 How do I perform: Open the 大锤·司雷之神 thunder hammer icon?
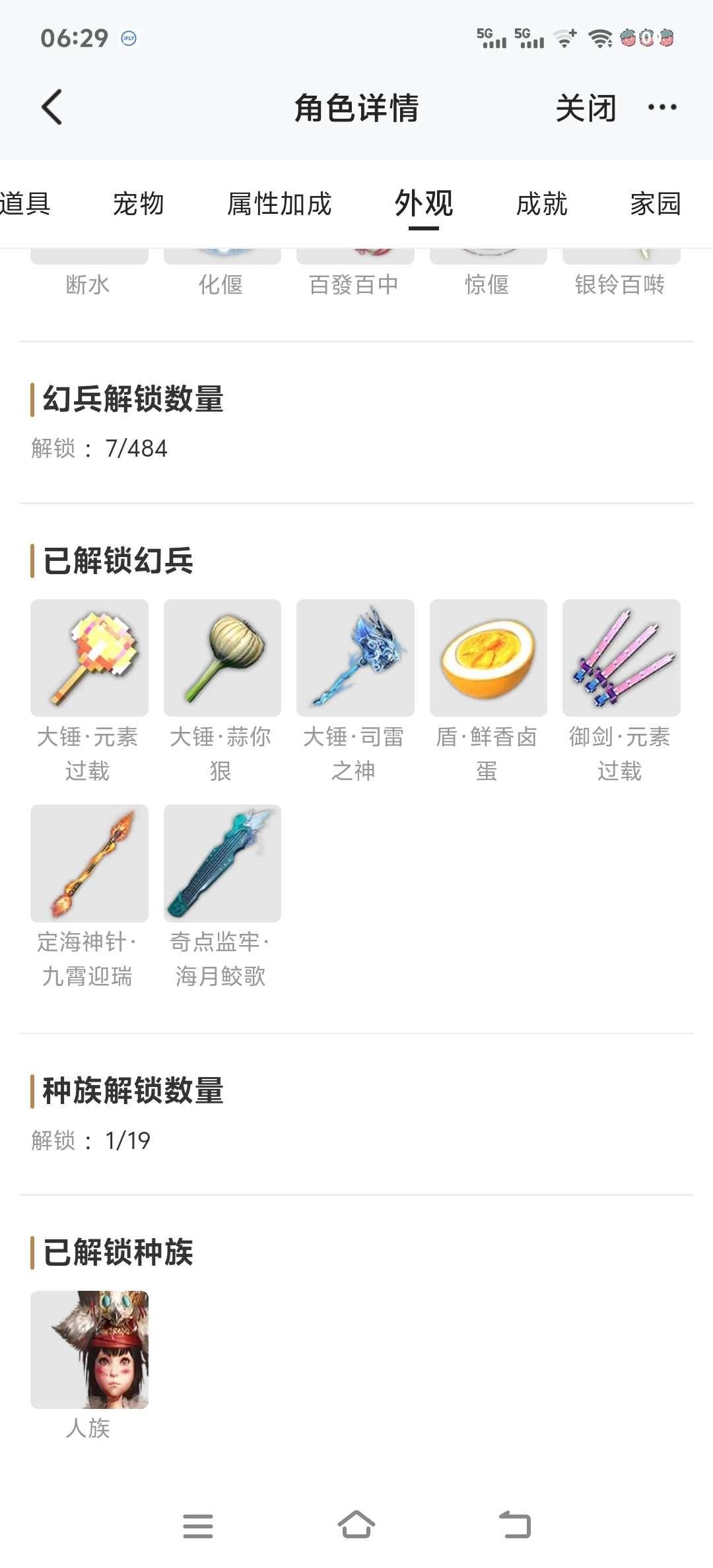point(355,658)
